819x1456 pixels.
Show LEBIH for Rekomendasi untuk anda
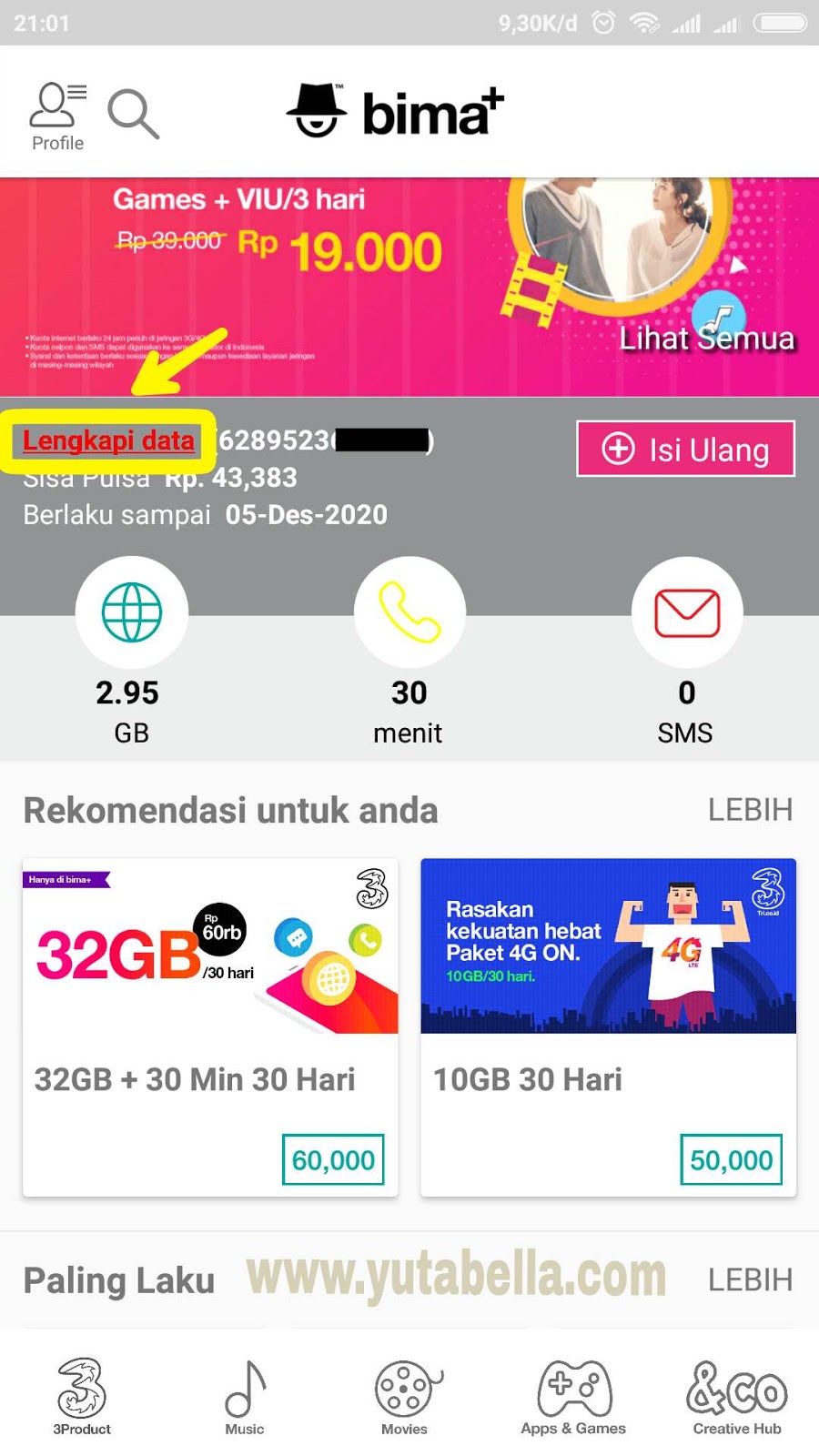tap(750, 809)
